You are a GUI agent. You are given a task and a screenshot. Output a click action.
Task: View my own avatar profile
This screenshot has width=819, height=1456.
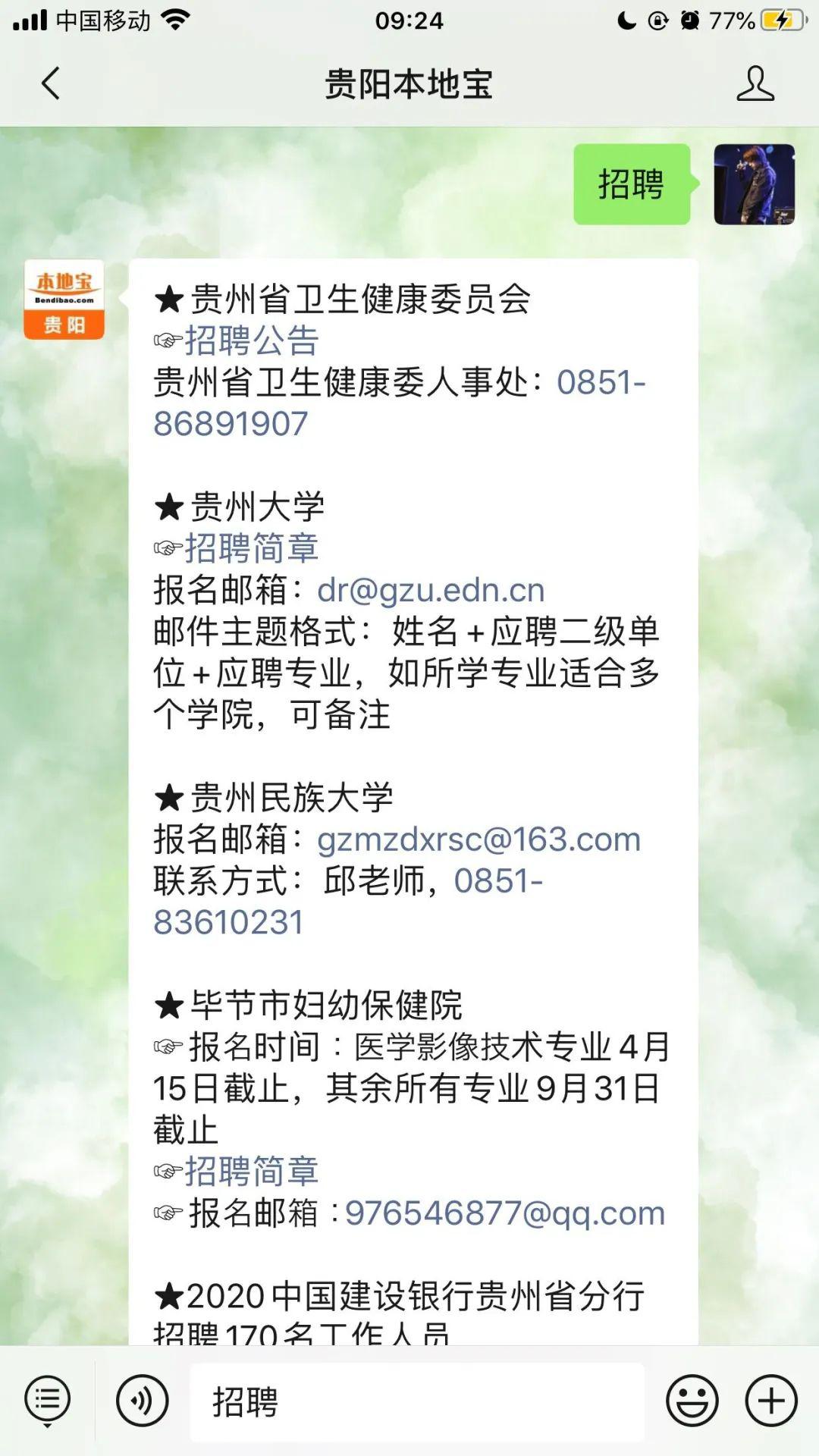click(754, 184)
